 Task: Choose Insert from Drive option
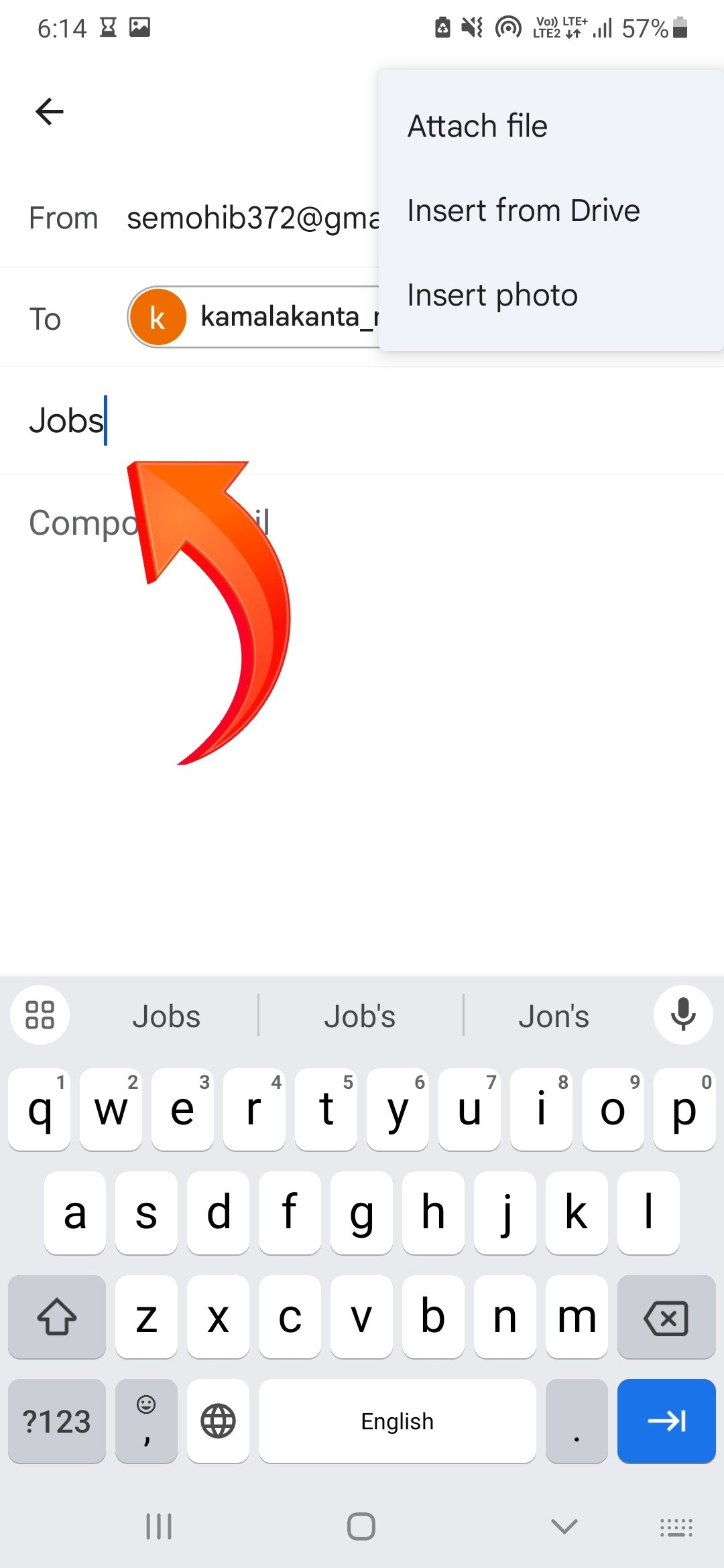[x=523, y=210]
